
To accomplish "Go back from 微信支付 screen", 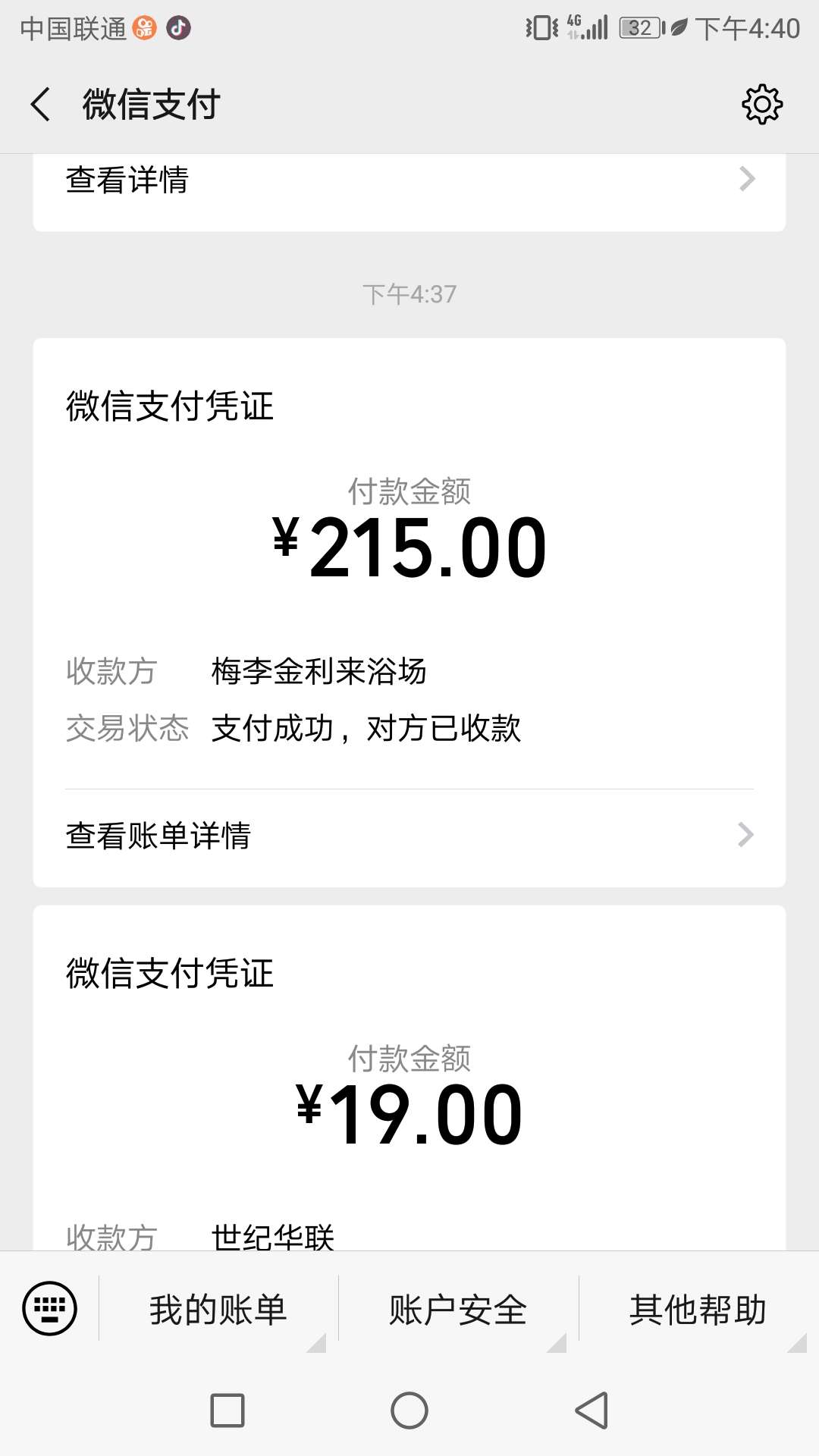I will click(x=41, y=104).
